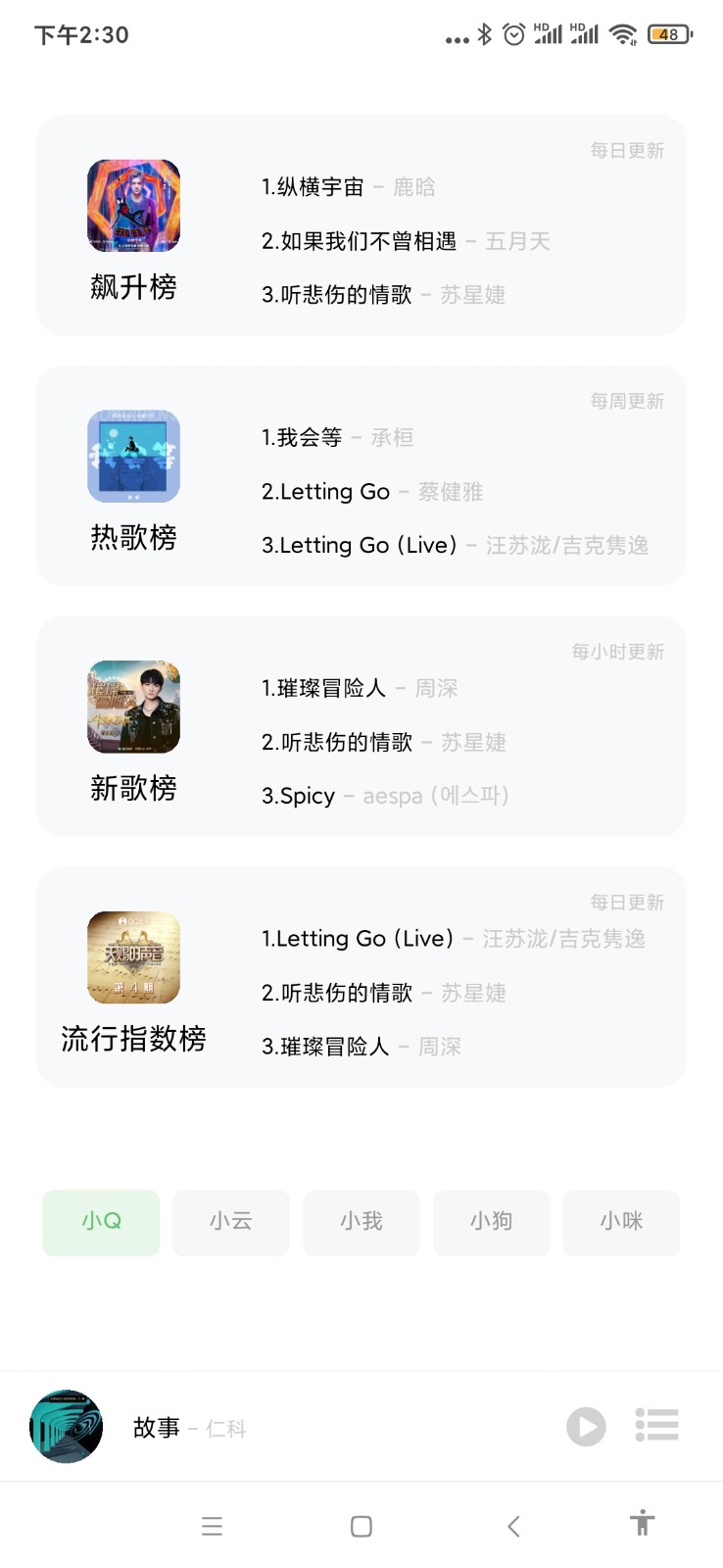Viewport: 723px width, 1568px height.
Task: Tap the 每小时更新 label on 新歌榜
Action: click(x=618, y=651)
